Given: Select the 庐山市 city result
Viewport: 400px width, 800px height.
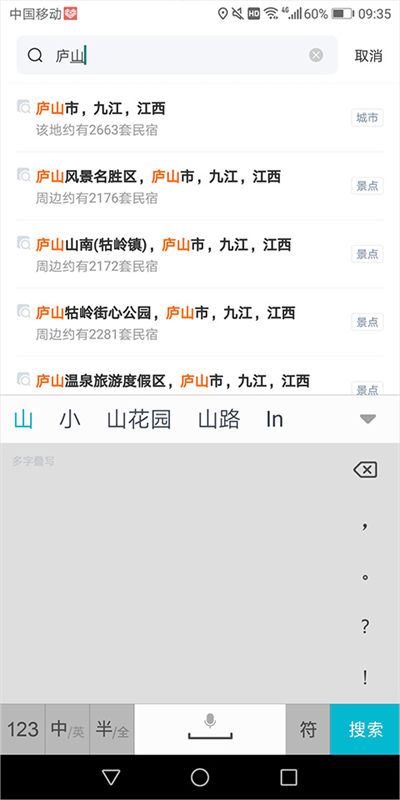Looking at the screenshot, I should (x=200, y=118).
